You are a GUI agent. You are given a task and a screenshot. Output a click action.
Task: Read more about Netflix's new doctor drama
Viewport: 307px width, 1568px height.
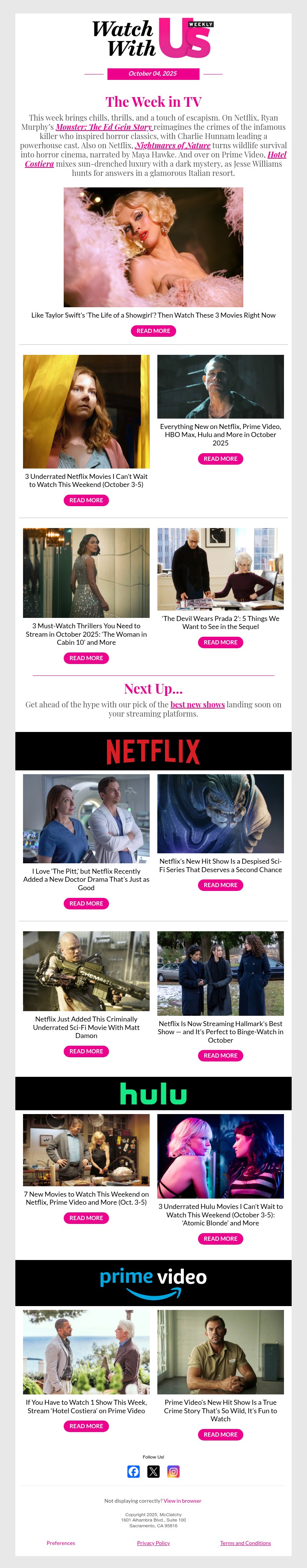[x=86, y=903]
